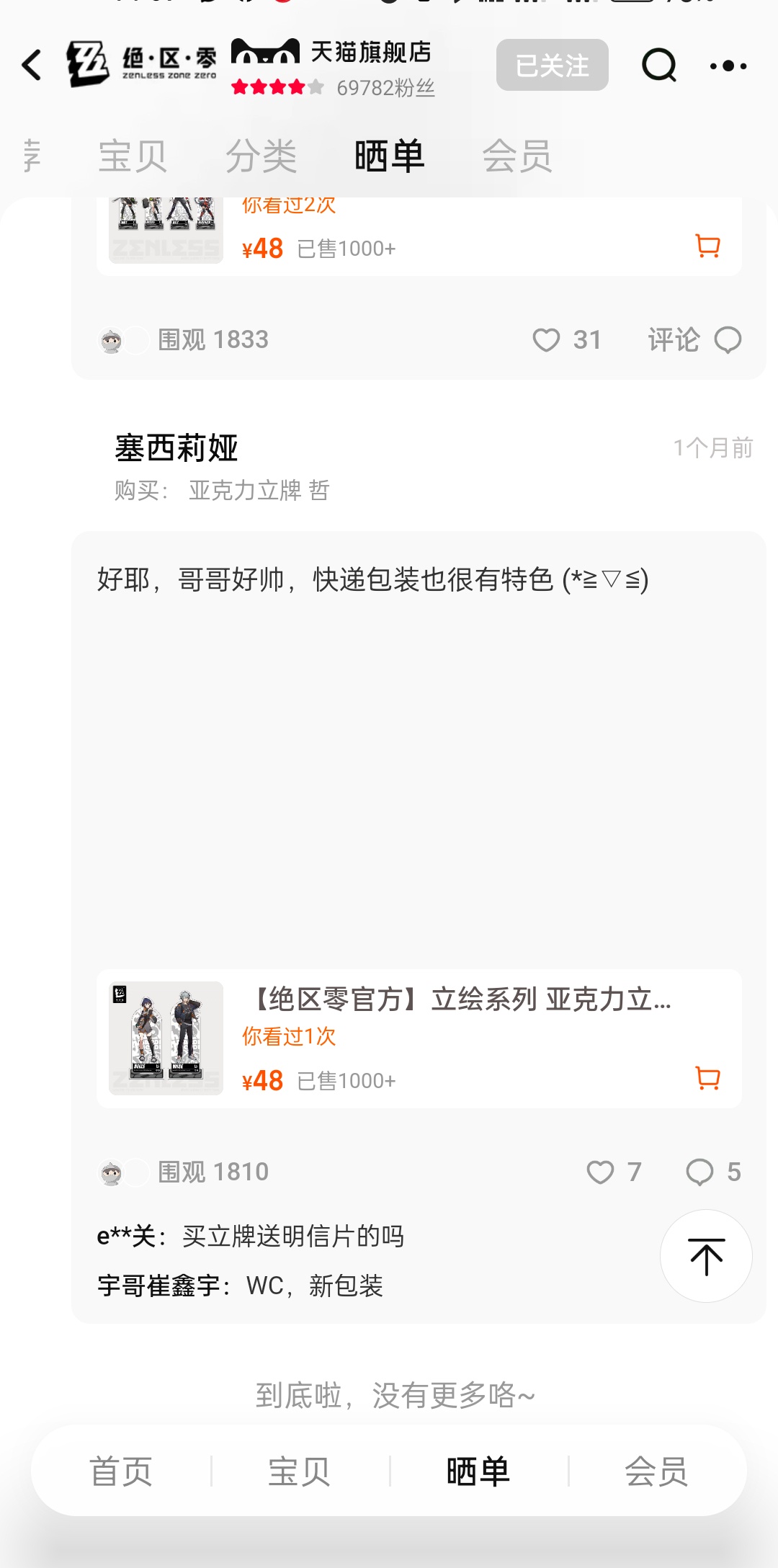This screenshot has width=778, height=1568.
Task: Search within the store
Action: click(658, 66)
